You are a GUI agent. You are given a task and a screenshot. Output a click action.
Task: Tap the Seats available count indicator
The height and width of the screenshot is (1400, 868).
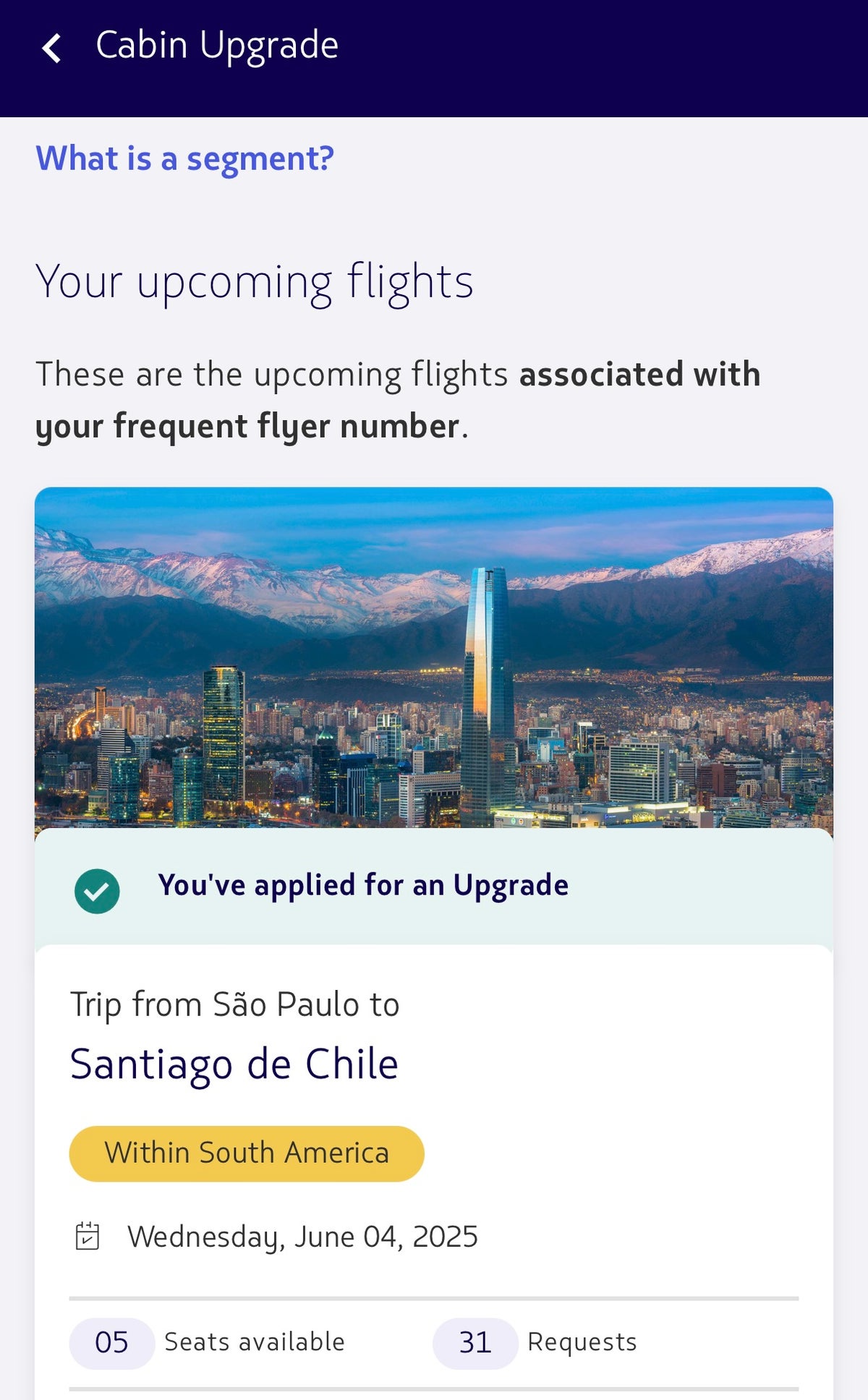[111, 1342]
